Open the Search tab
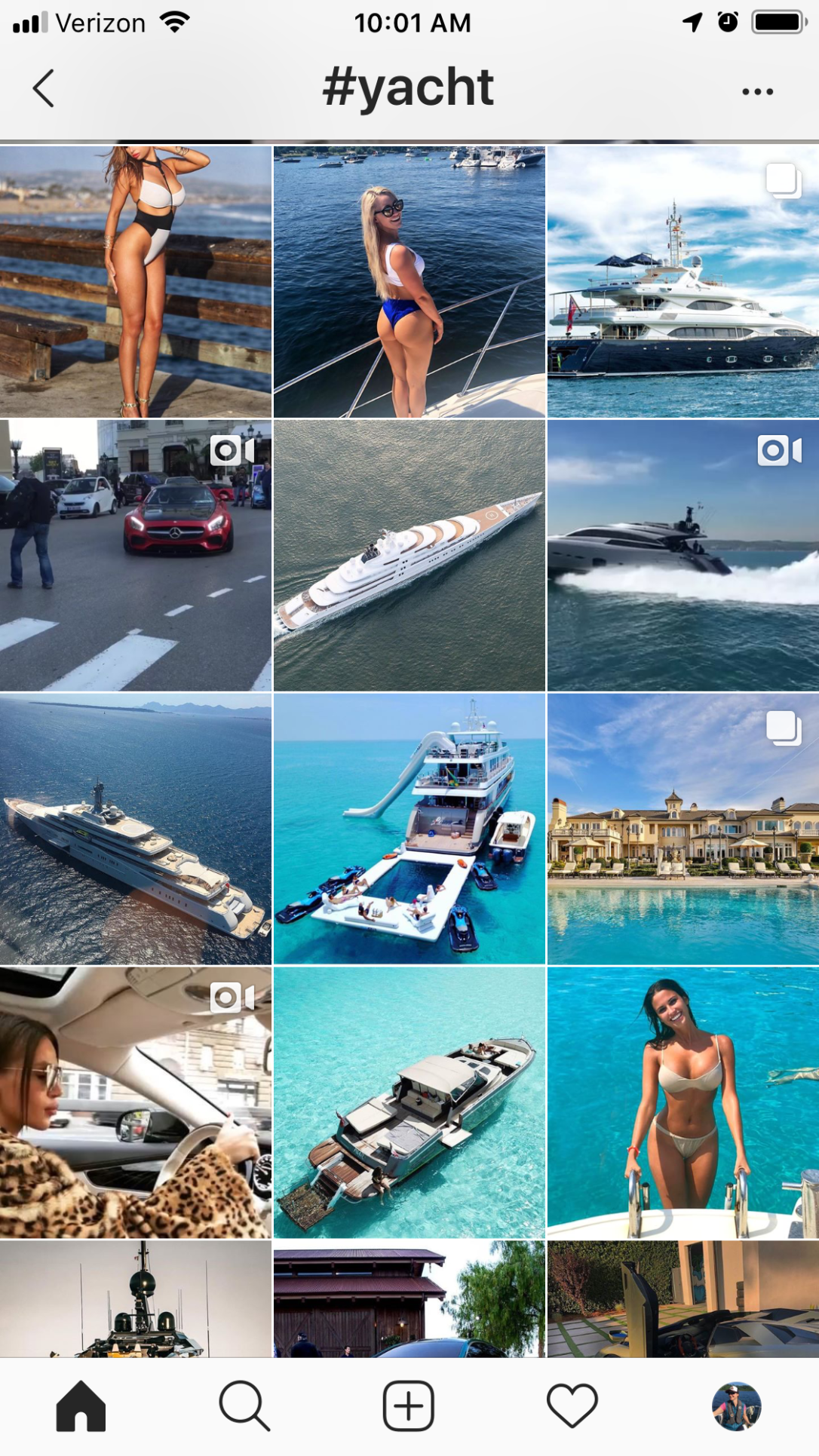 point(244,1405)
